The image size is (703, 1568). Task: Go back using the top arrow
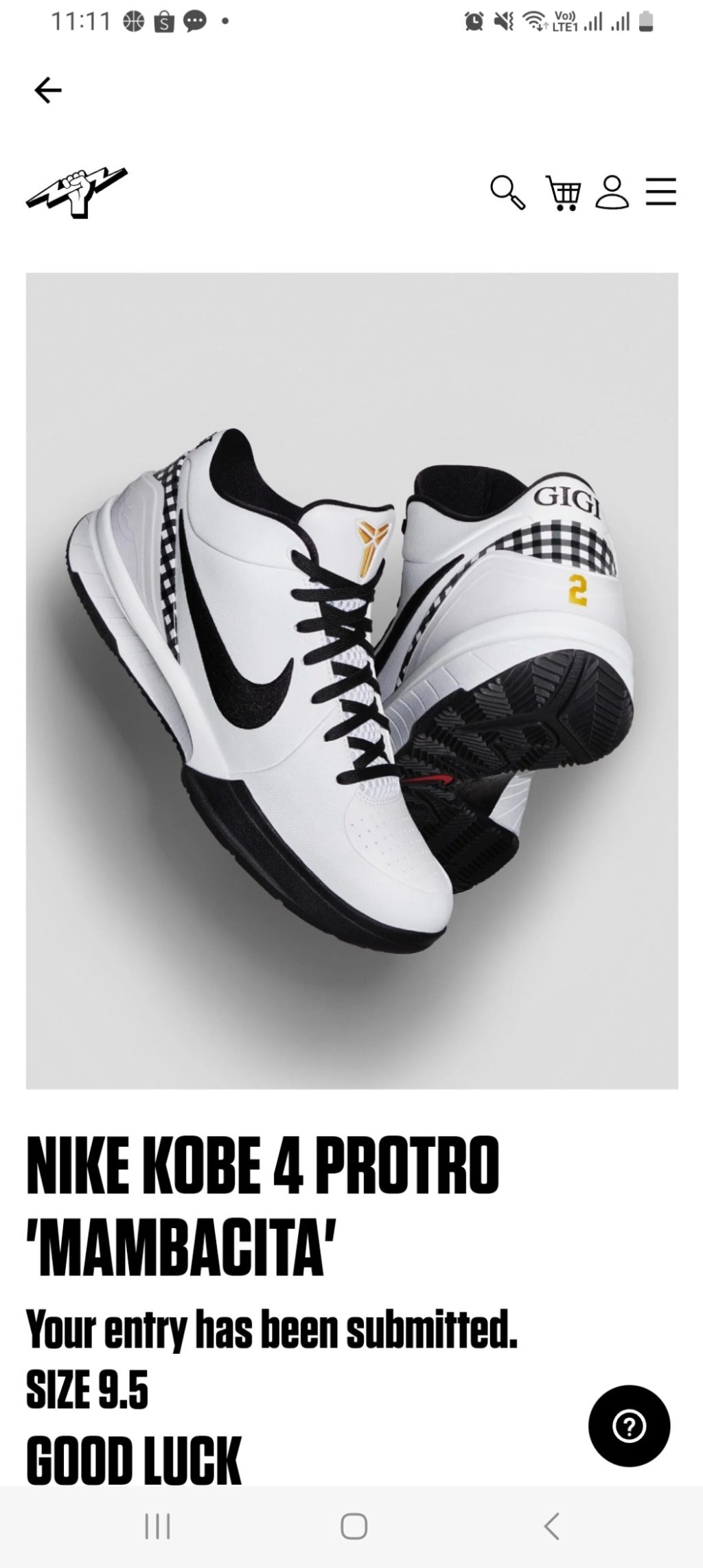pos(48,90)
